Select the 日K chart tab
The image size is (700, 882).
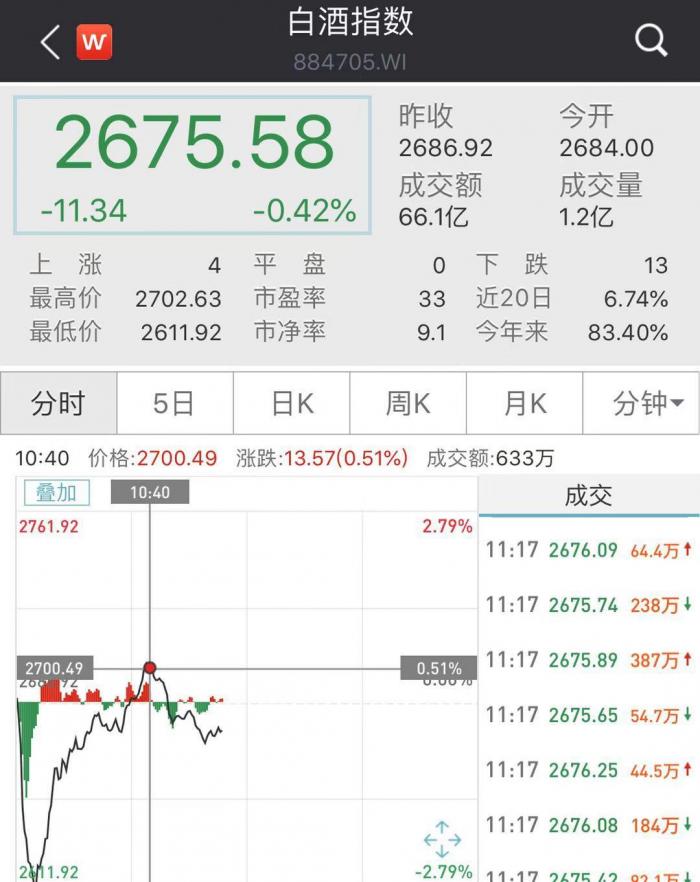click(291, 404)
